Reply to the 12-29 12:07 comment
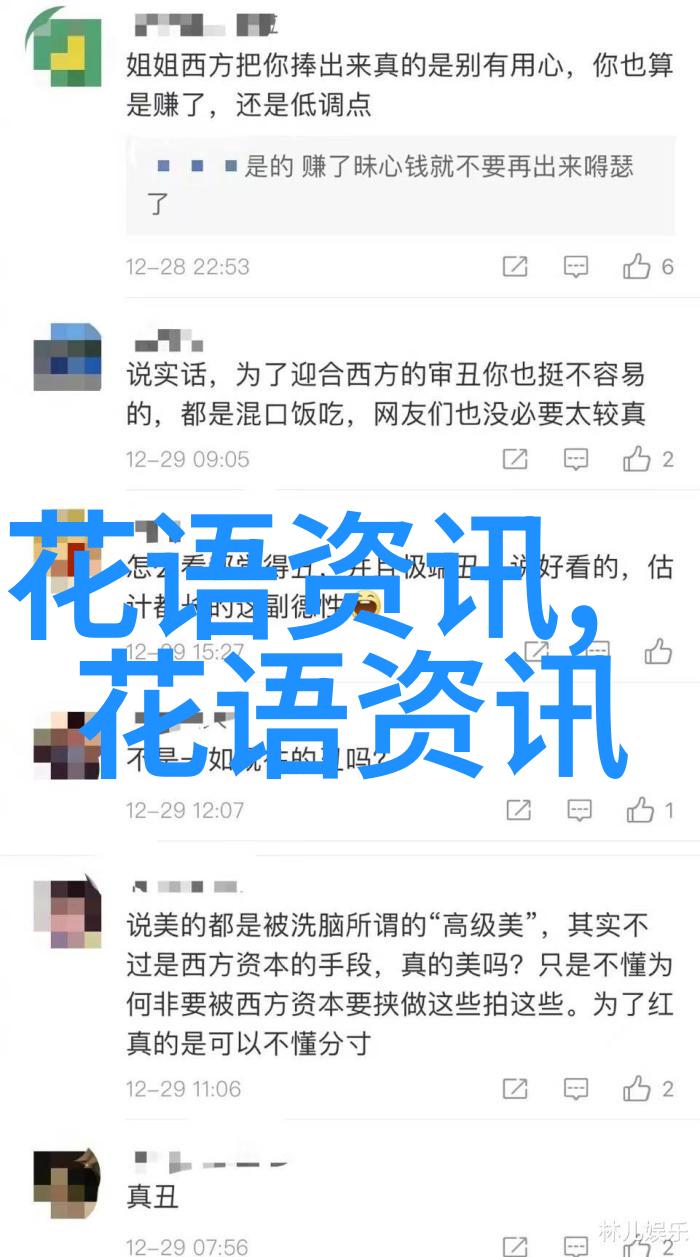 (579, 809)
